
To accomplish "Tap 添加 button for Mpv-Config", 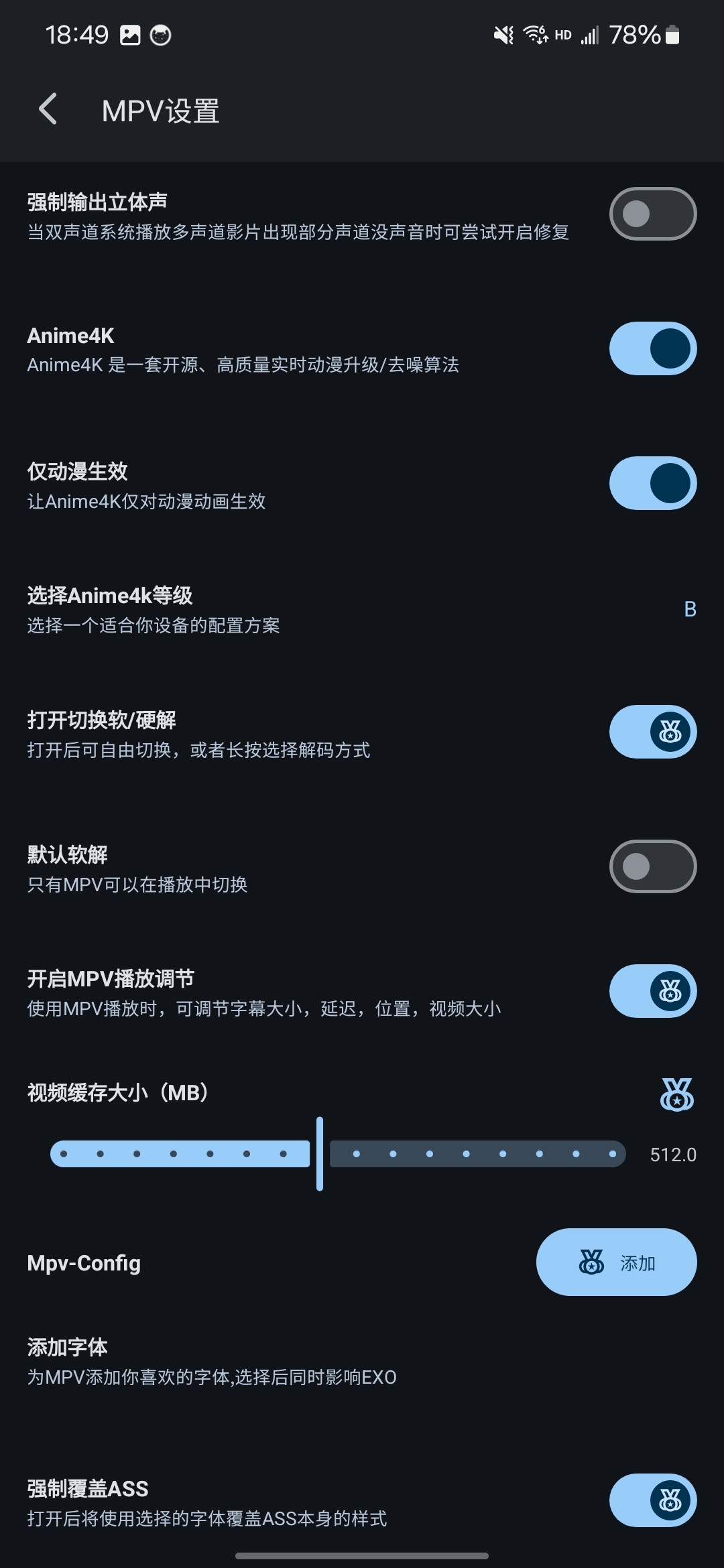I will click(x=616, y=1262).
